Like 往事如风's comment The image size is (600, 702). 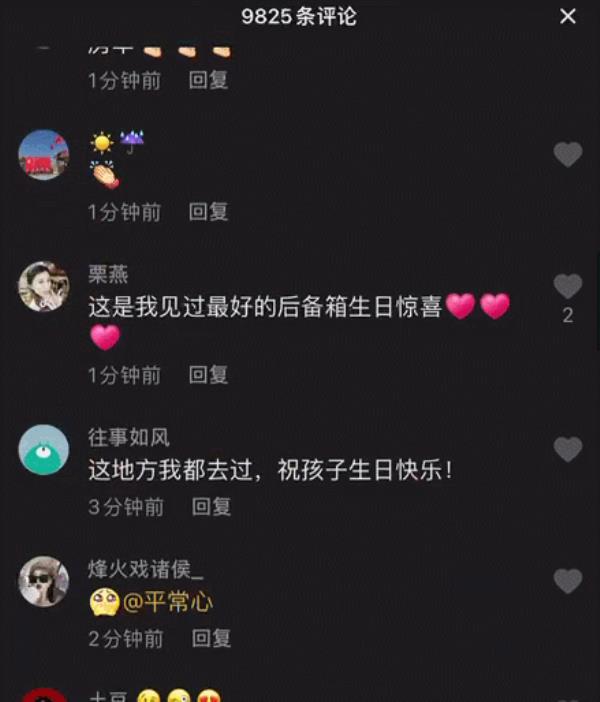pyautogui.click(x=568, y=450)
